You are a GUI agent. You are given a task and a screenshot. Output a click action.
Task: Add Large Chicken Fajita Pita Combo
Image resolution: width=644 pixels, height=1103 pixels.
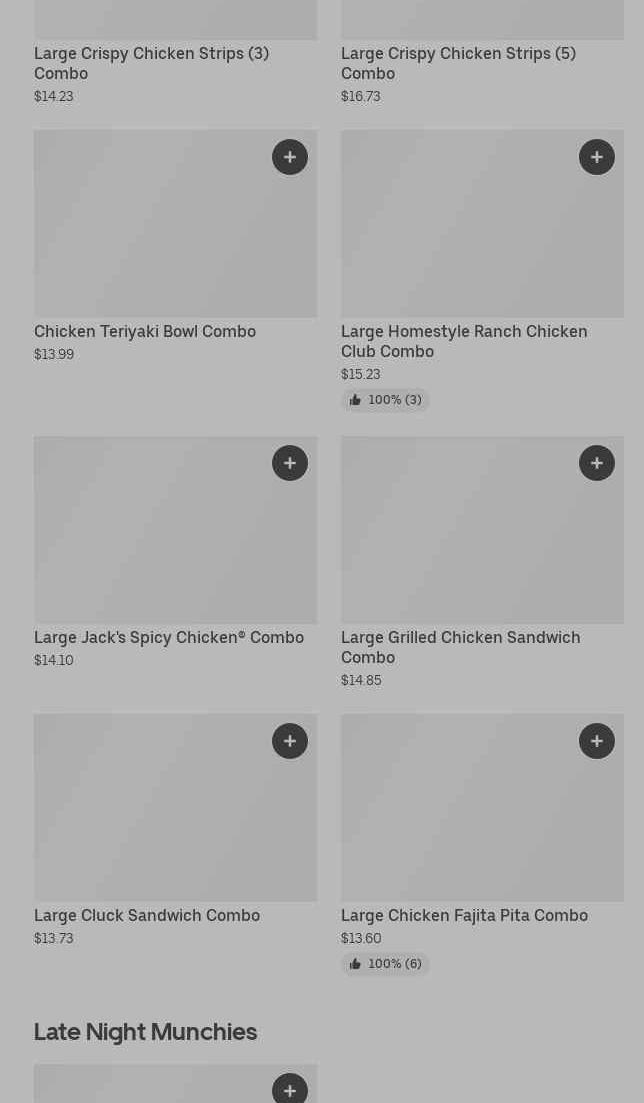click(x=597, y=741)
